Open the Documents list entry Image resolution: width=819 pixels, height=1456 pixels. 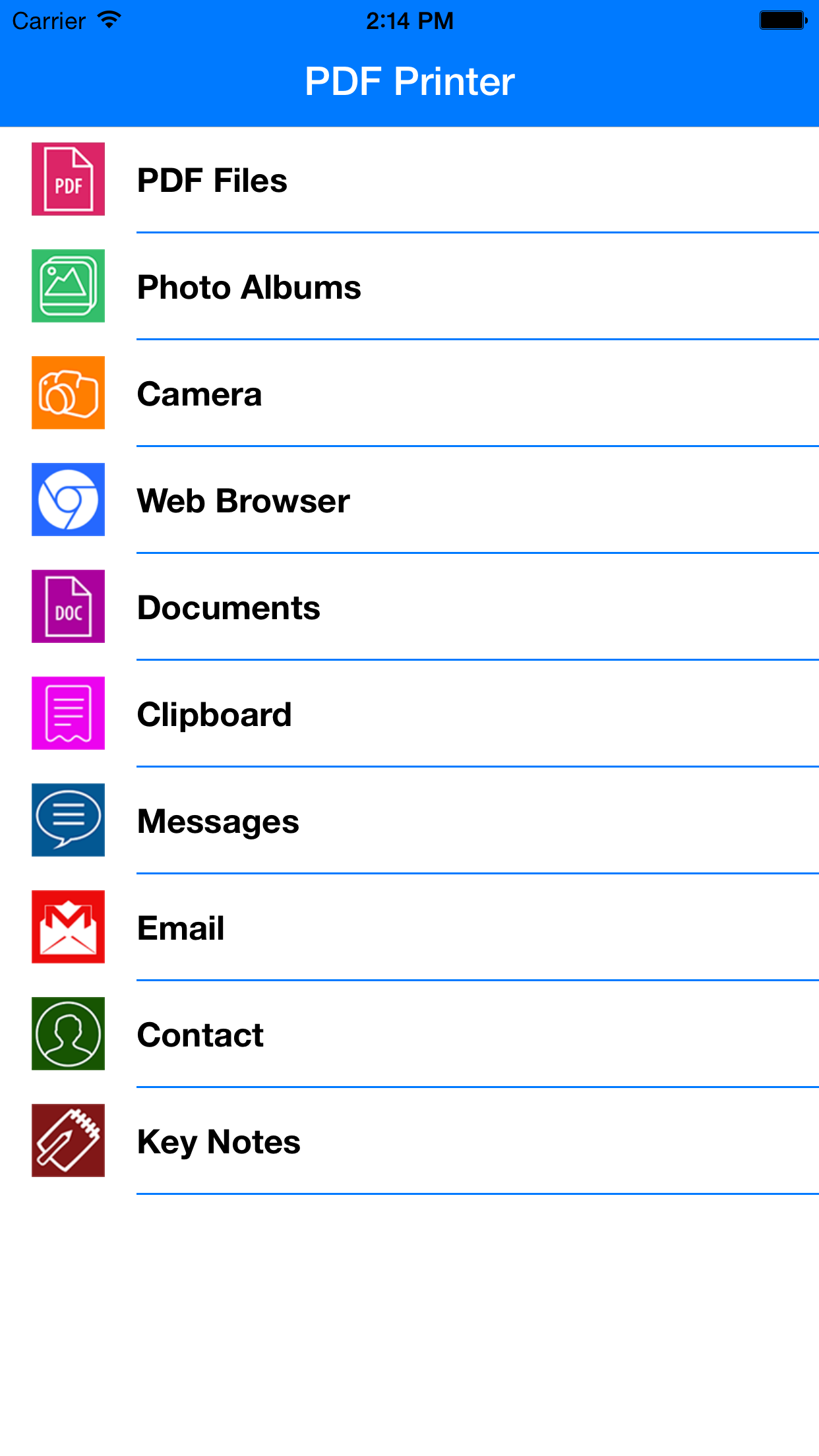point(228,606)
